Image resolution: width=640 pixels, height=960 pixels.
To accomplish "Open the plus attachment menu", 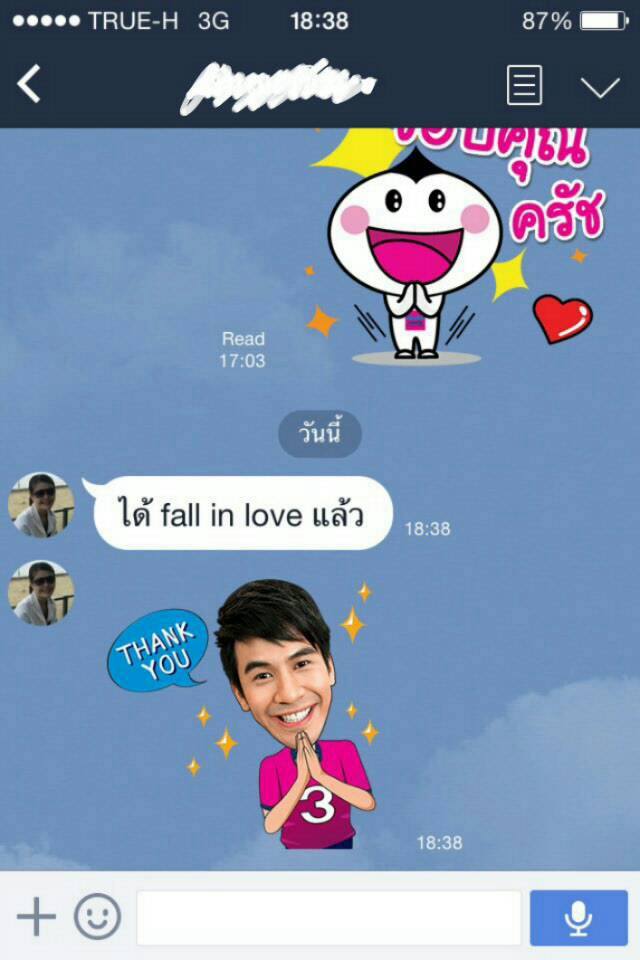I will coord(36,916).
